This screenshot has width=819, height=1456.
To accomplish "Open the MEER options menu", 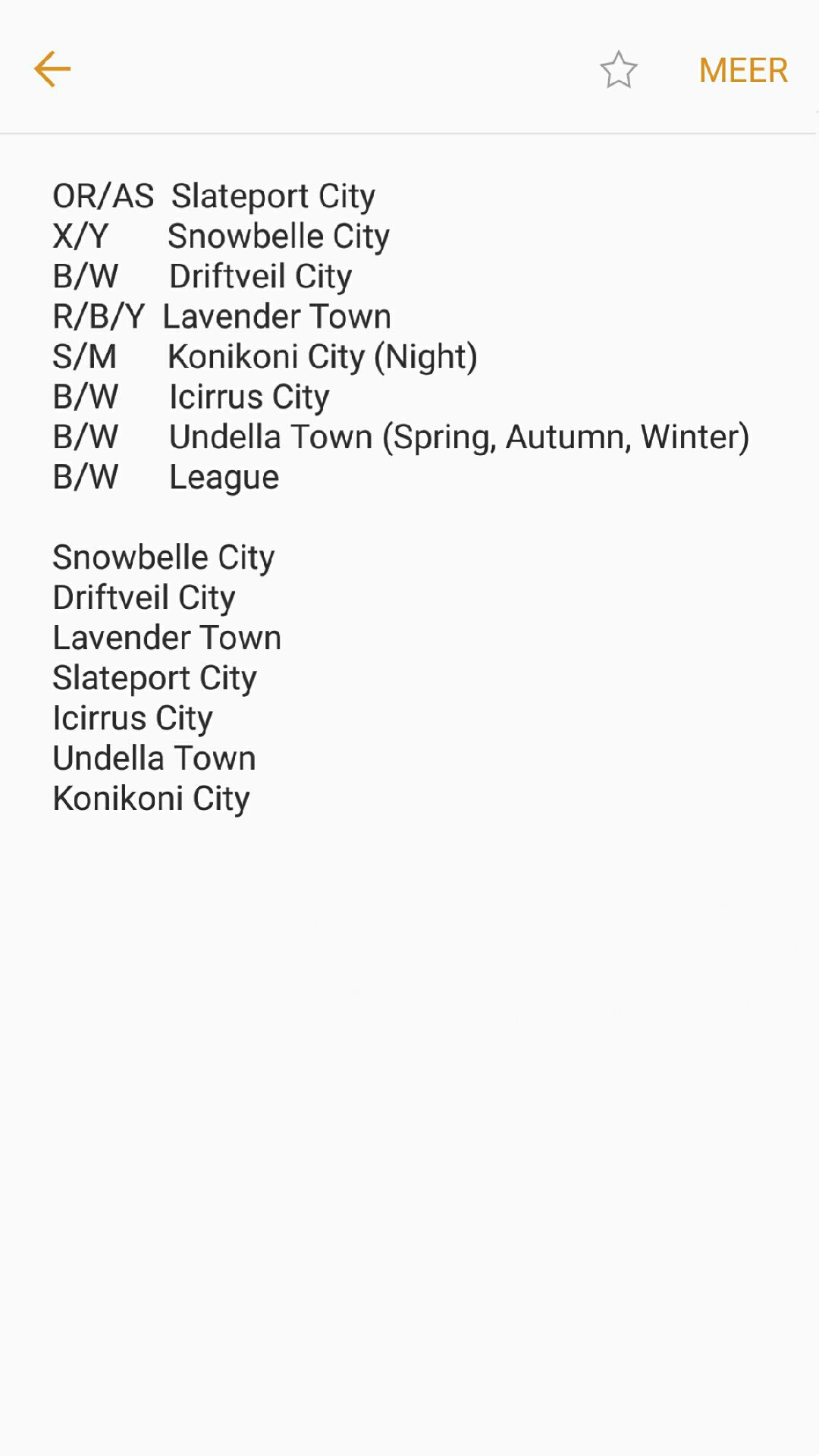I will click(x=743, y=71).
